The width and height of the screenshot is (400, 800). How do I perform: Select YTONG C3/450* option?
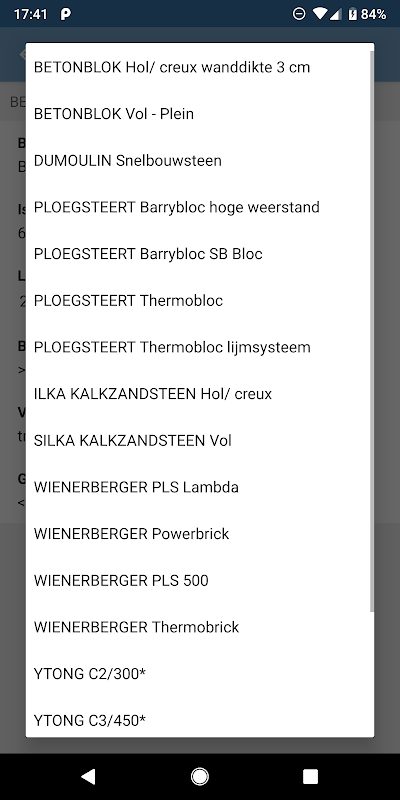(x=200, y=717)
